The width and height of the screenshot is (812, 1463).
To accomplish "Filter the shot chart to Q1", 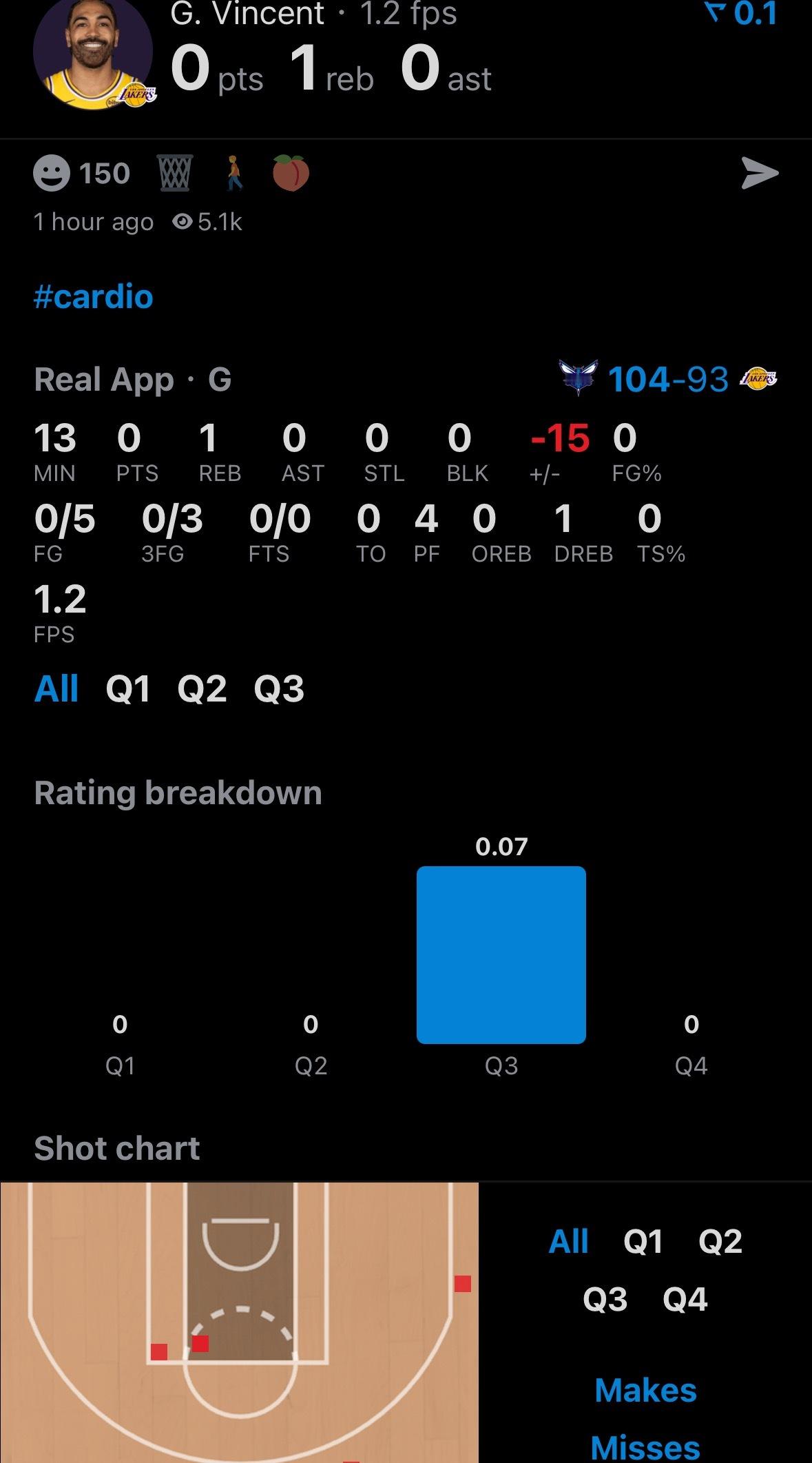I will click(x=643, y=1242).
